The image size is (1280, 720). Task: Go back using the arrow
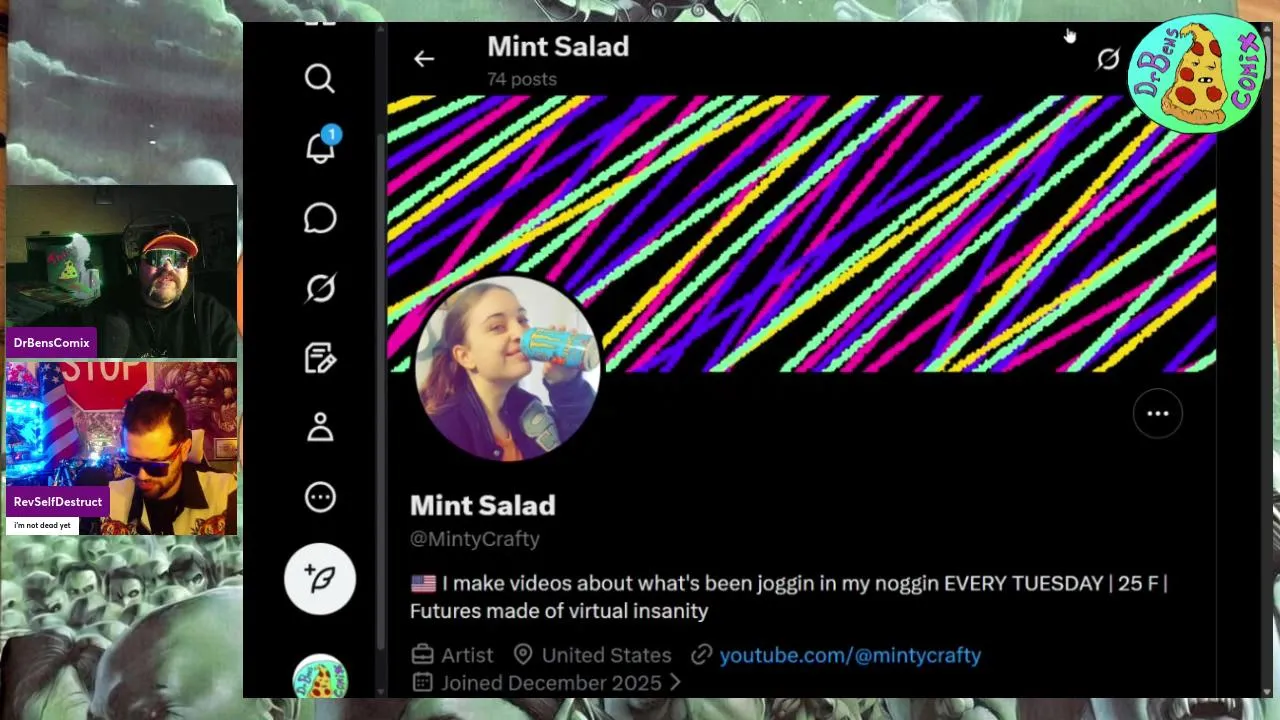[x=424, y=59]
